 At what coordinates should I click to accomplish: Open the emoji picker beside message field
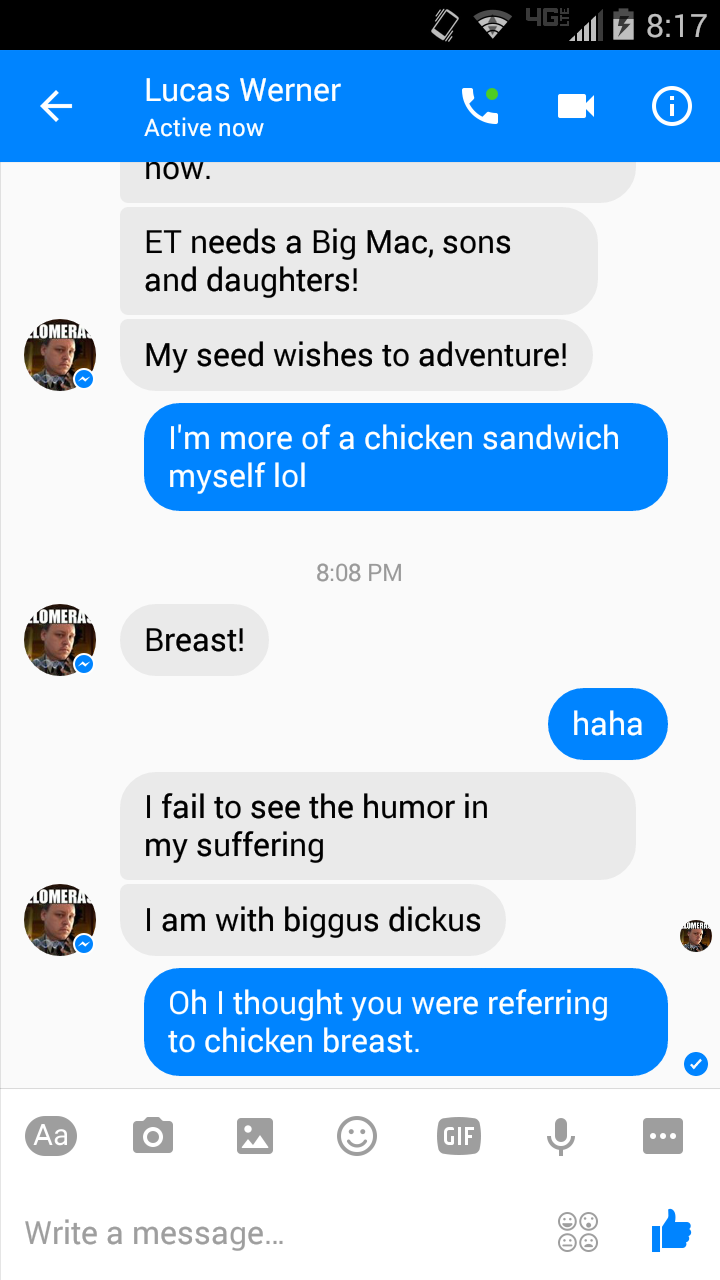(578, 1232)
